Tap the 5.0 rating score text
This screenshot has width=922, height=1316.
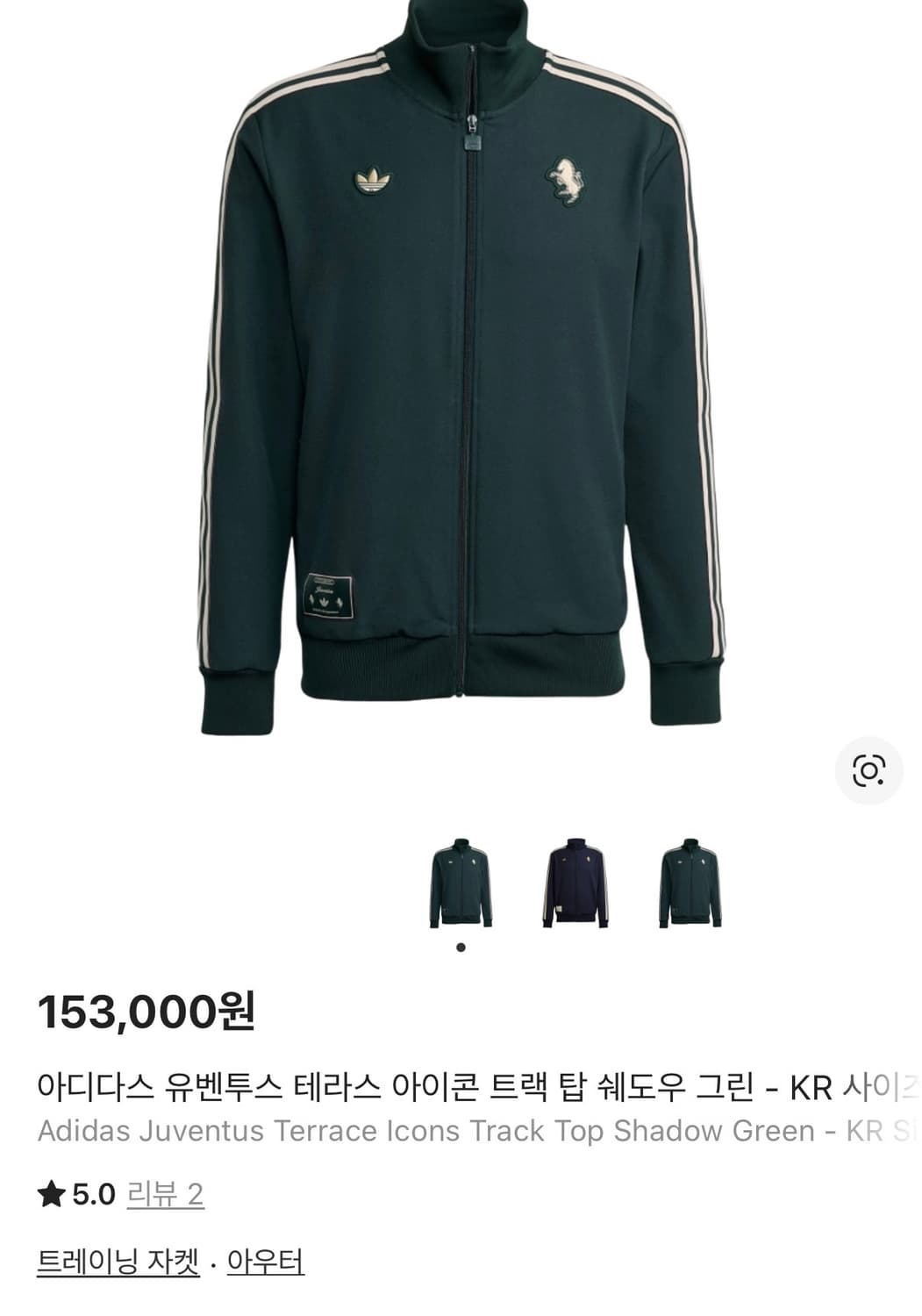(93, 1192)
